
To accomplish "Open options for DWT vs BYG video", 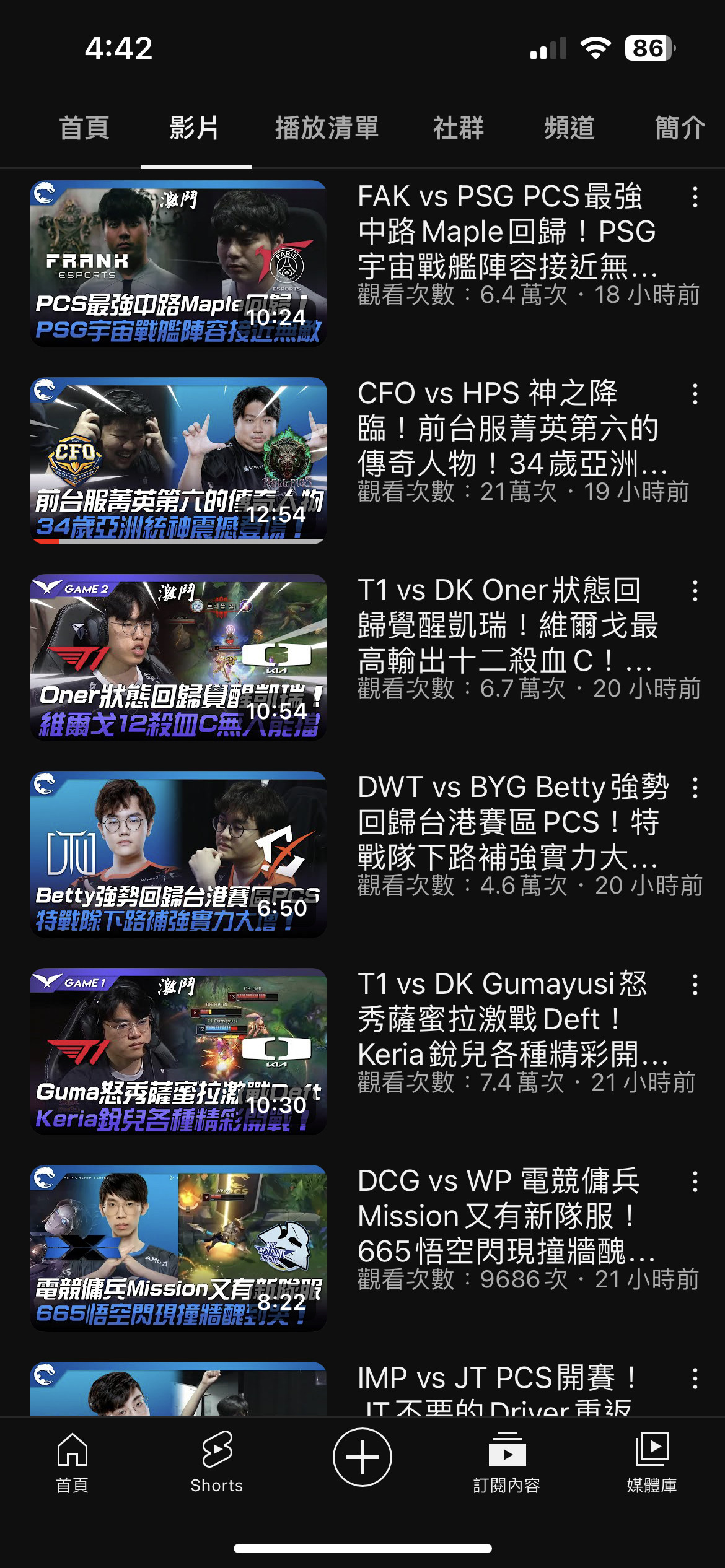I will tap(695, 788).
